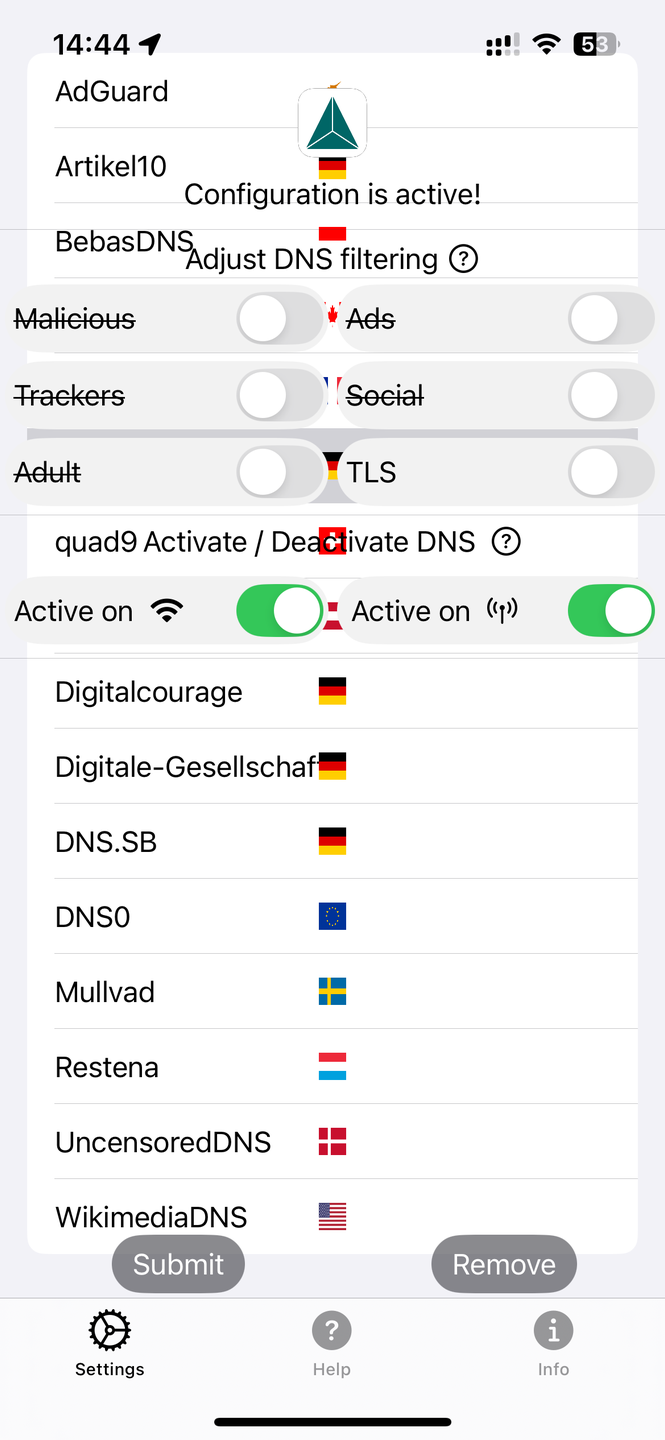Switch to the Help tab
The width and height of the screenshot is (665, 1440).
(331, 1343)
